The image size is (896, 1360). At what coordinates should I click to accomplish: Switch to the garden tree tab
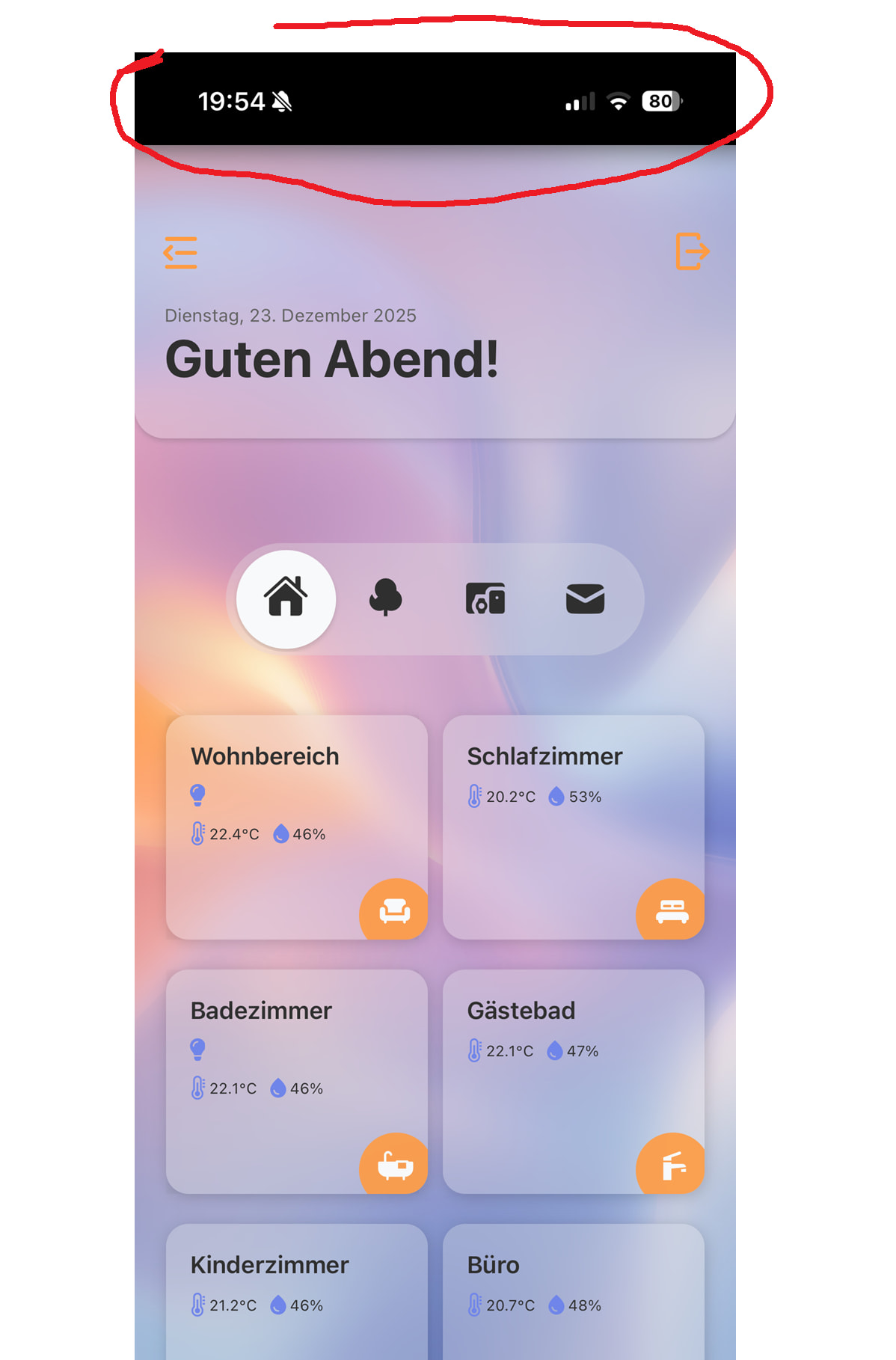[x=385, y=598]
